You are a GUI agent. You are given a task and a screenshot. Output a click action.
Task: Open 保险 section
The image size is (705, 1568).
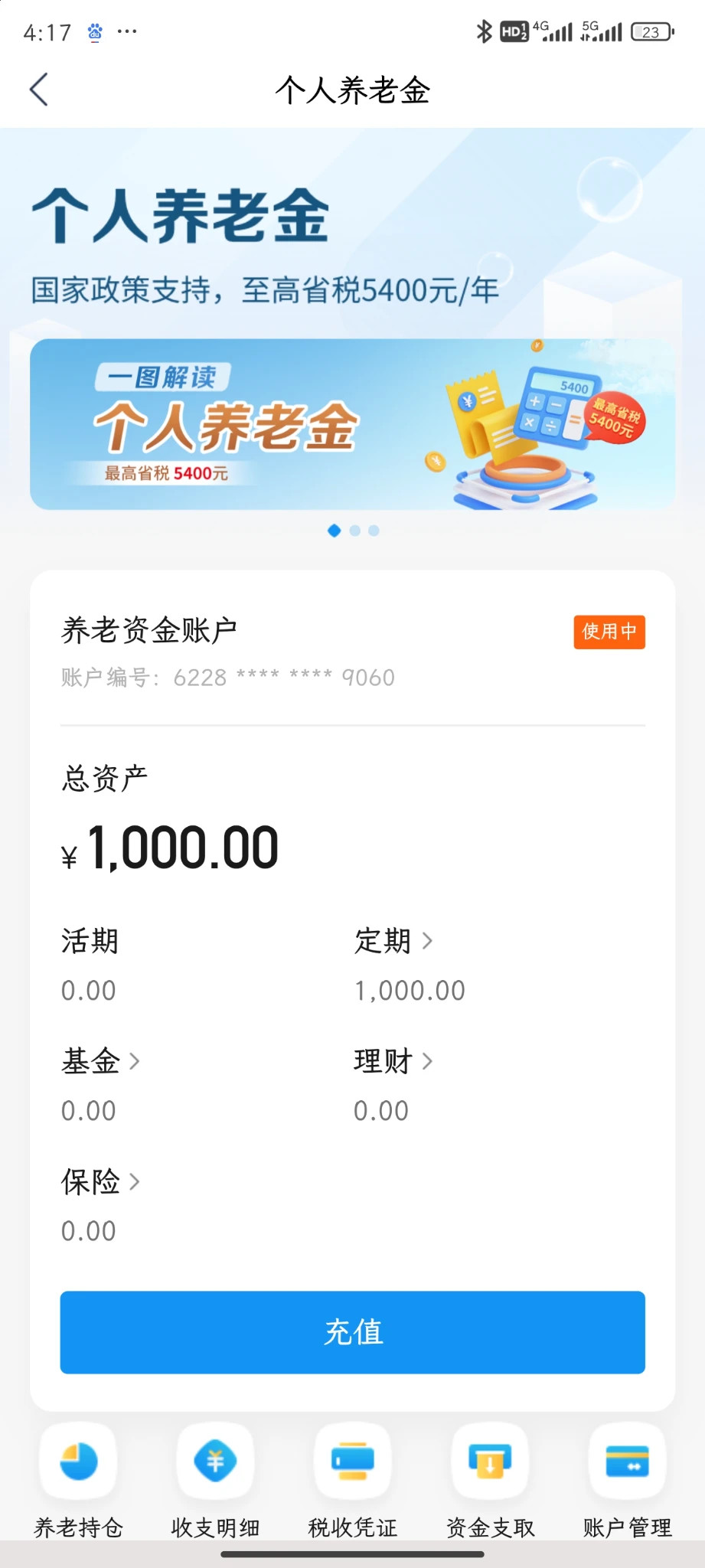100,1181
